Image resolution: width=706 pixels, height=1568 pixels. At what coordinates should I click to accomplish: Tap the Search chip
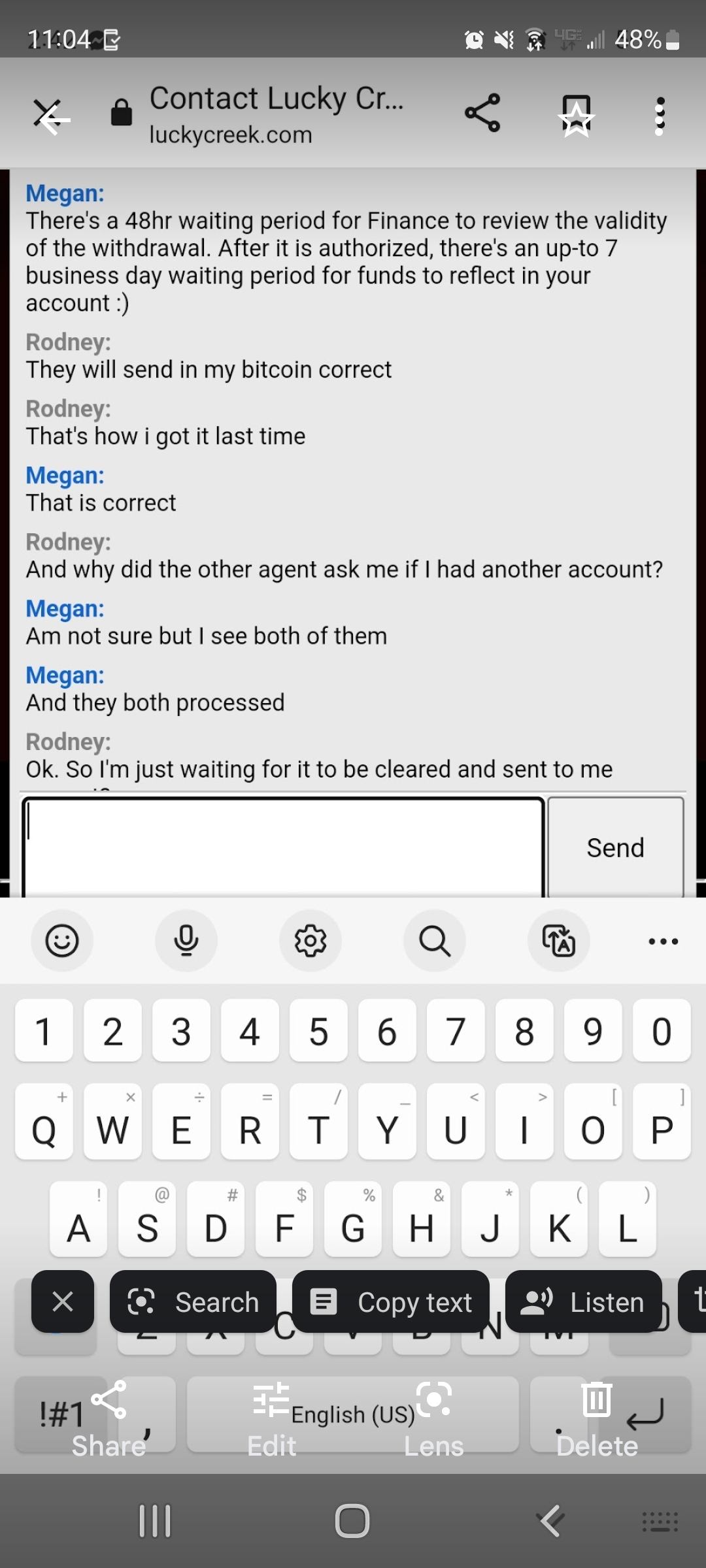[193, 1302]
